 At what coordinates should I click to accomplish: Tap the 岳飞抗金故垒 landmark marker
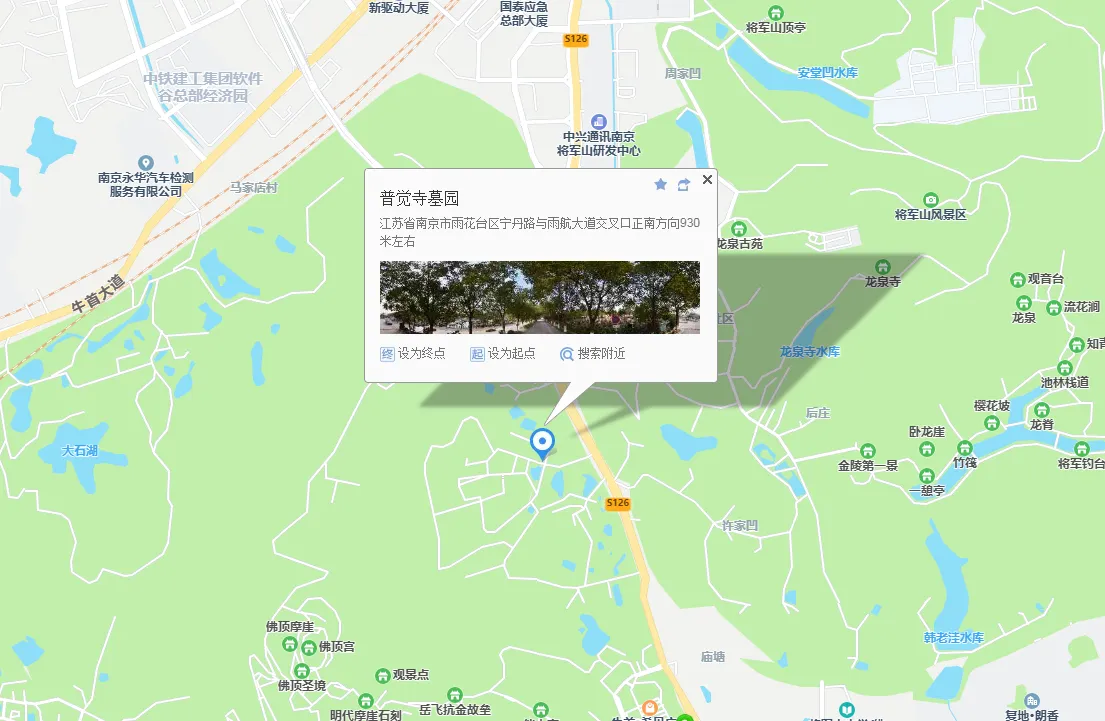coord(455,694)
